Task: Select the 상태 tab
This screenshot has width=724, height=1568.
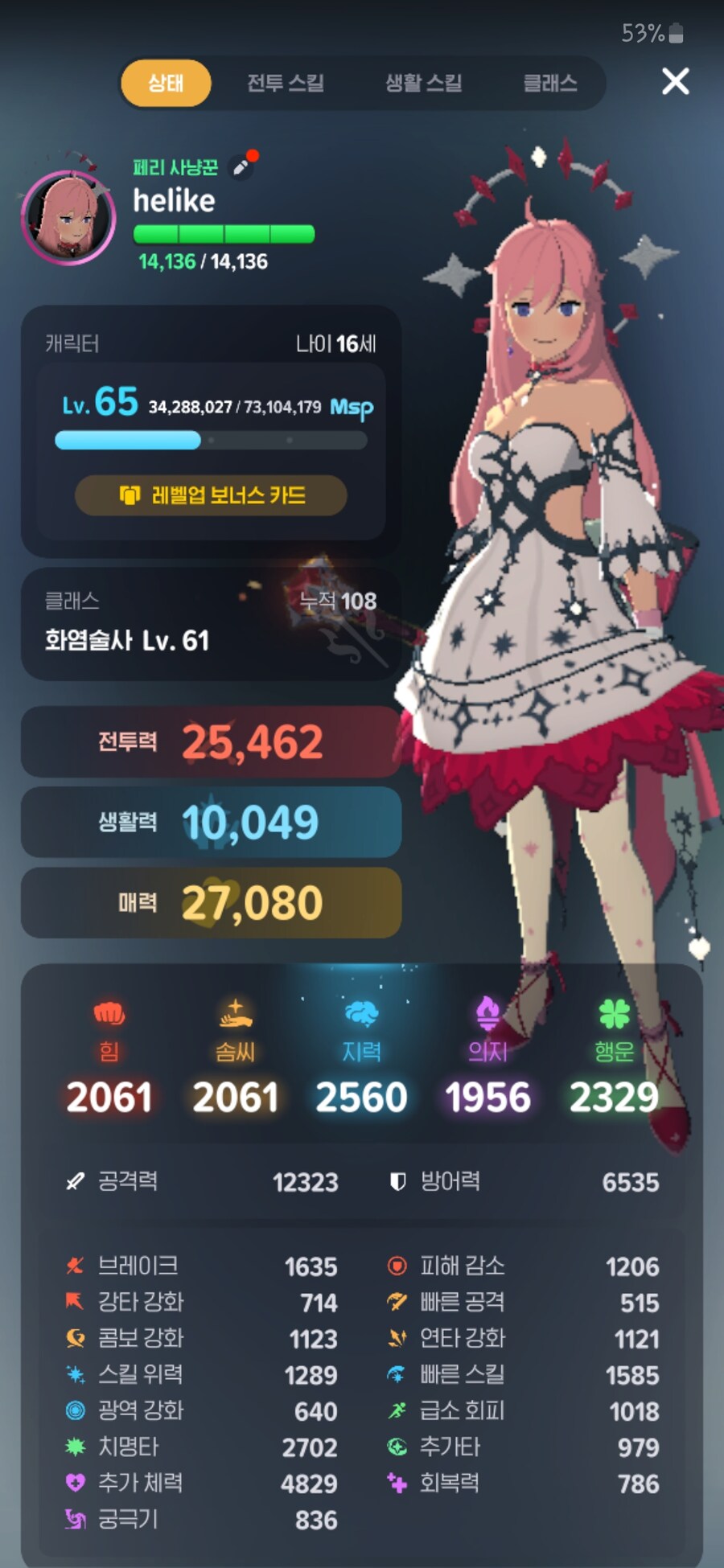Action: tap(166, 83)
